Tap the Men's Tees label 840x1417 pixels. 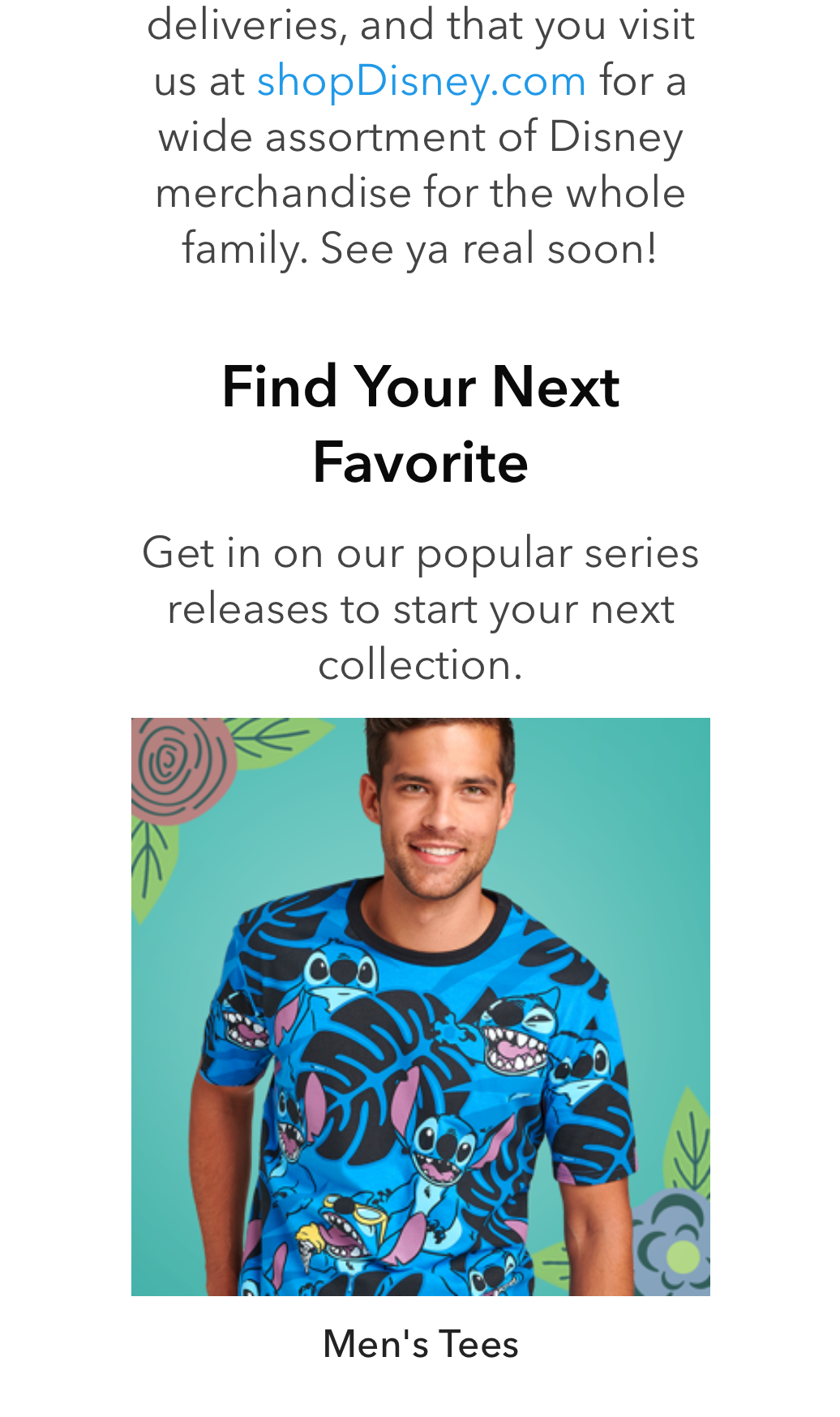(420, 1344)
